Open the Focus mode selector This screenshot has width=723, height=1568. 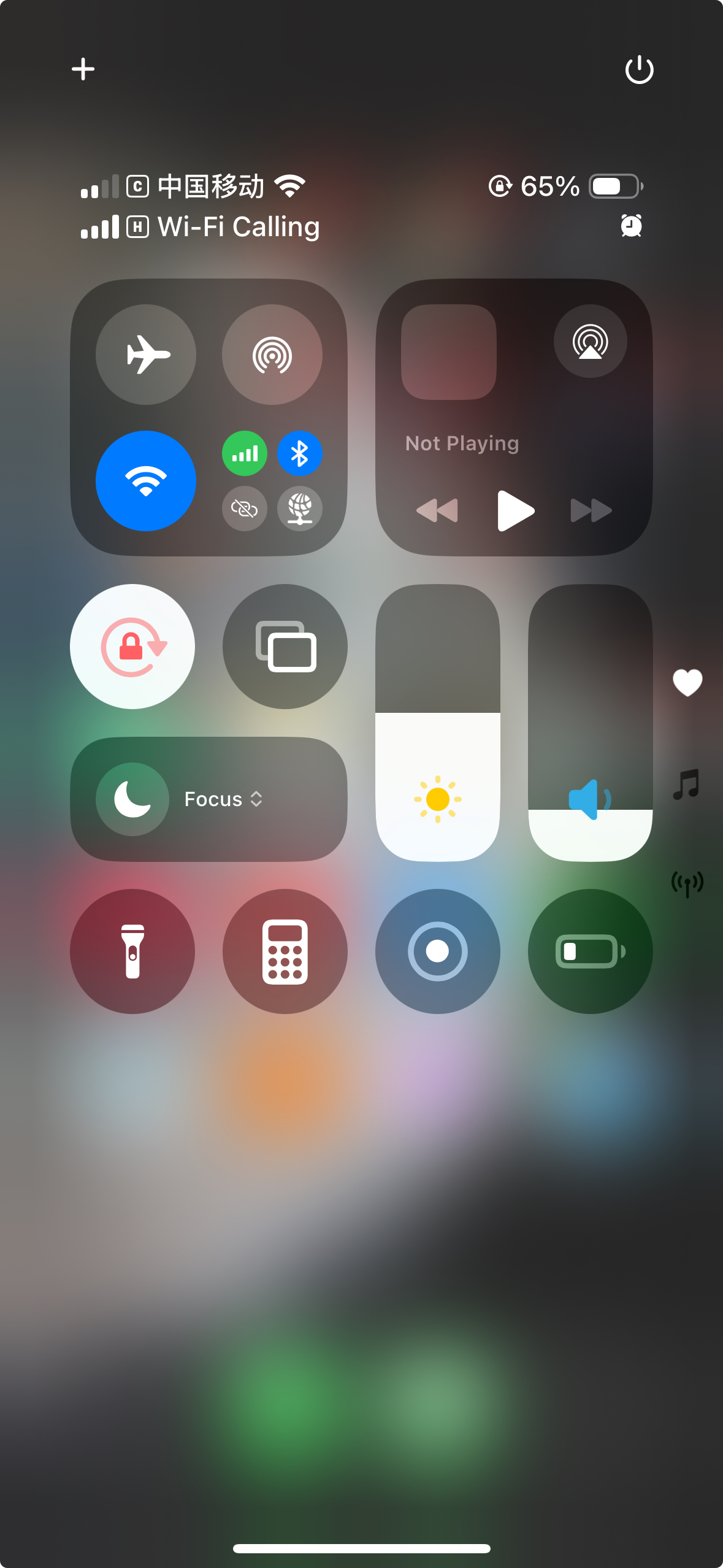[208, 799]
